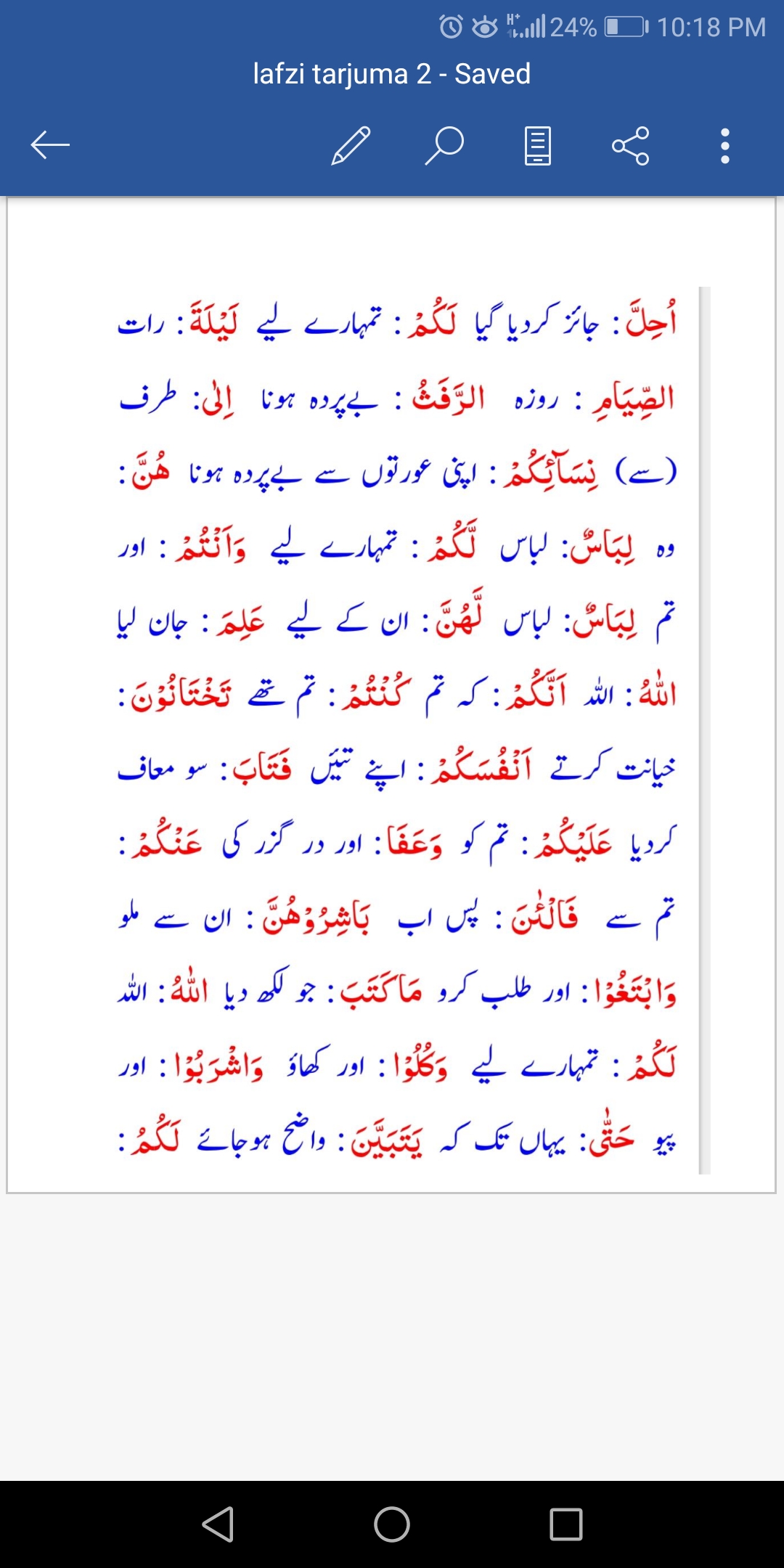Switch to mobile reading view
The width and height of the screenshot is (784, 1568).
coord(538,146)
